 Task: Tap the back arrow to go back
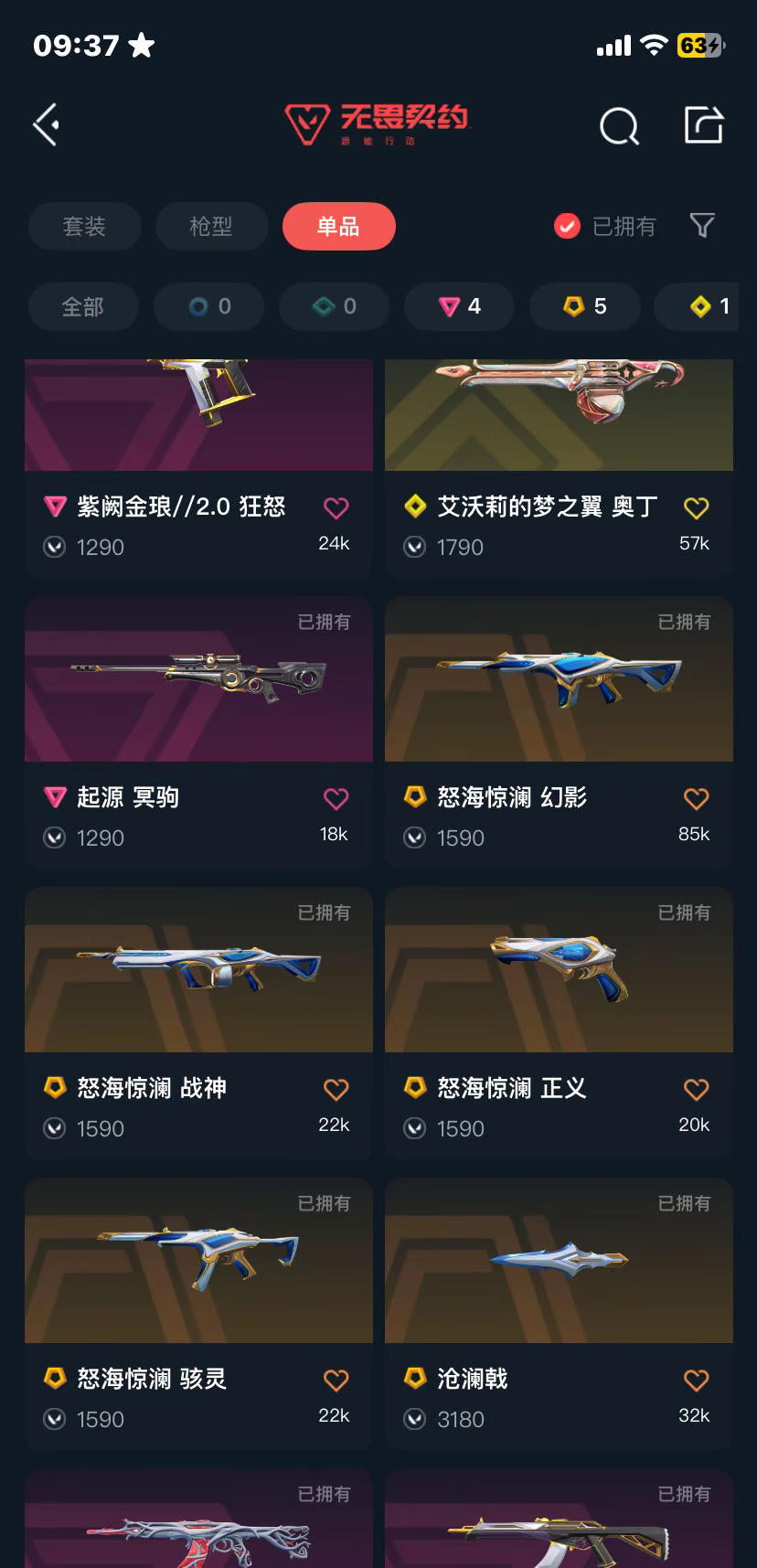46,124
